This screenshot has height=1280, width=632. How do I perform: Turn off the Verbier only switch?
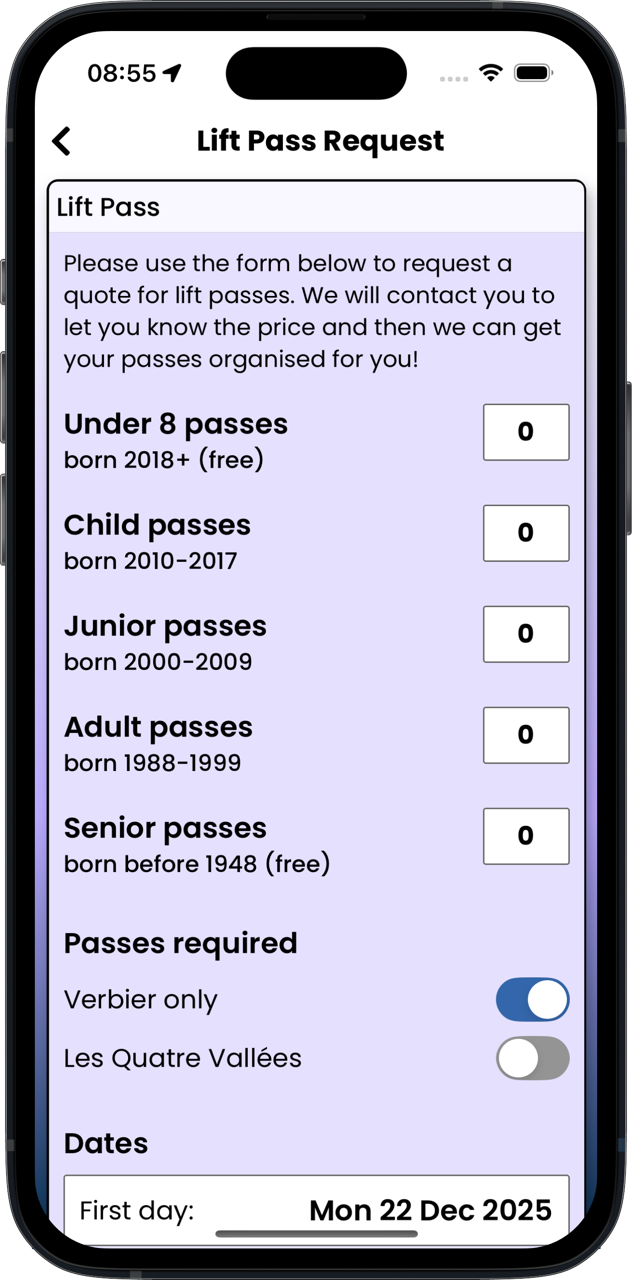[x=532, y=1000]
